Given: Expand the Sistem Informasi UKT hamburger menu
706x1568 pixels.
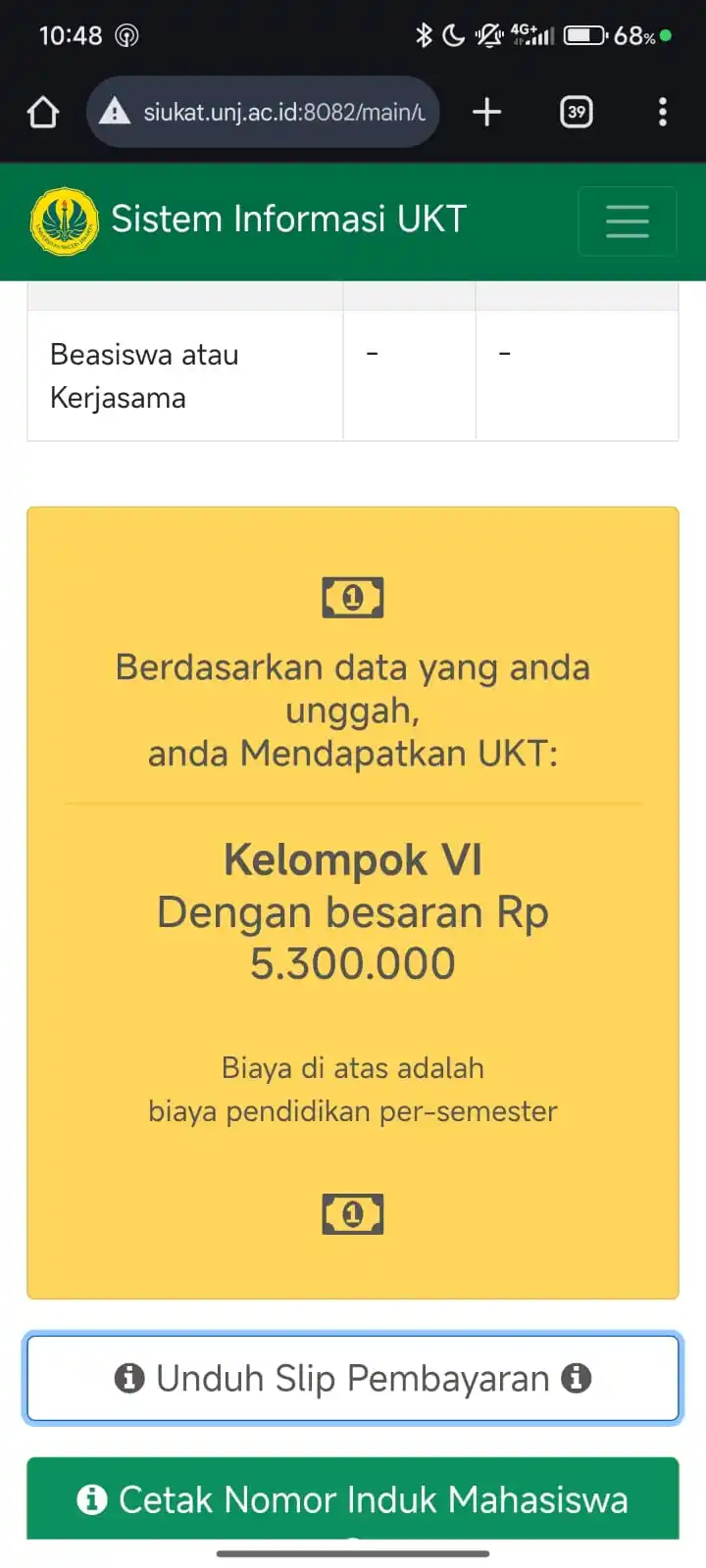Looking at the screenshot, I should click(x=627, y=221).
